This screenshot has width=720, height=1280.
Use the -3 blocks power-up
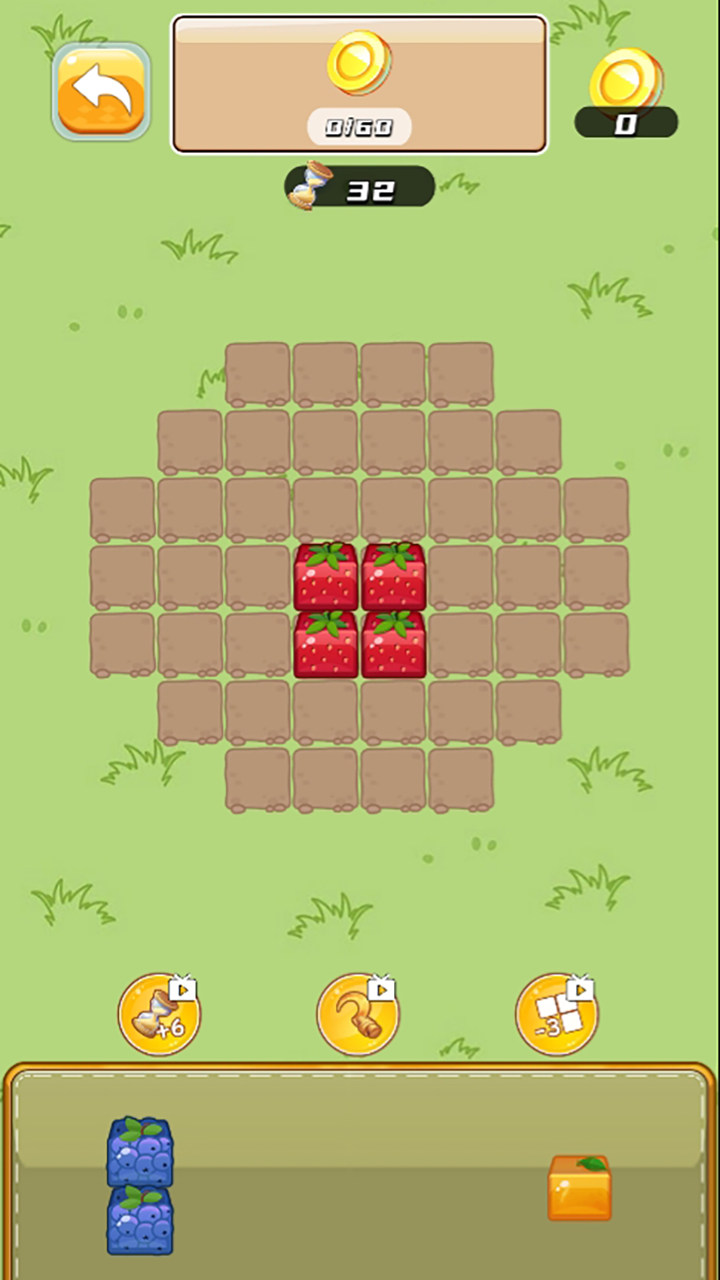(557, 1015)
